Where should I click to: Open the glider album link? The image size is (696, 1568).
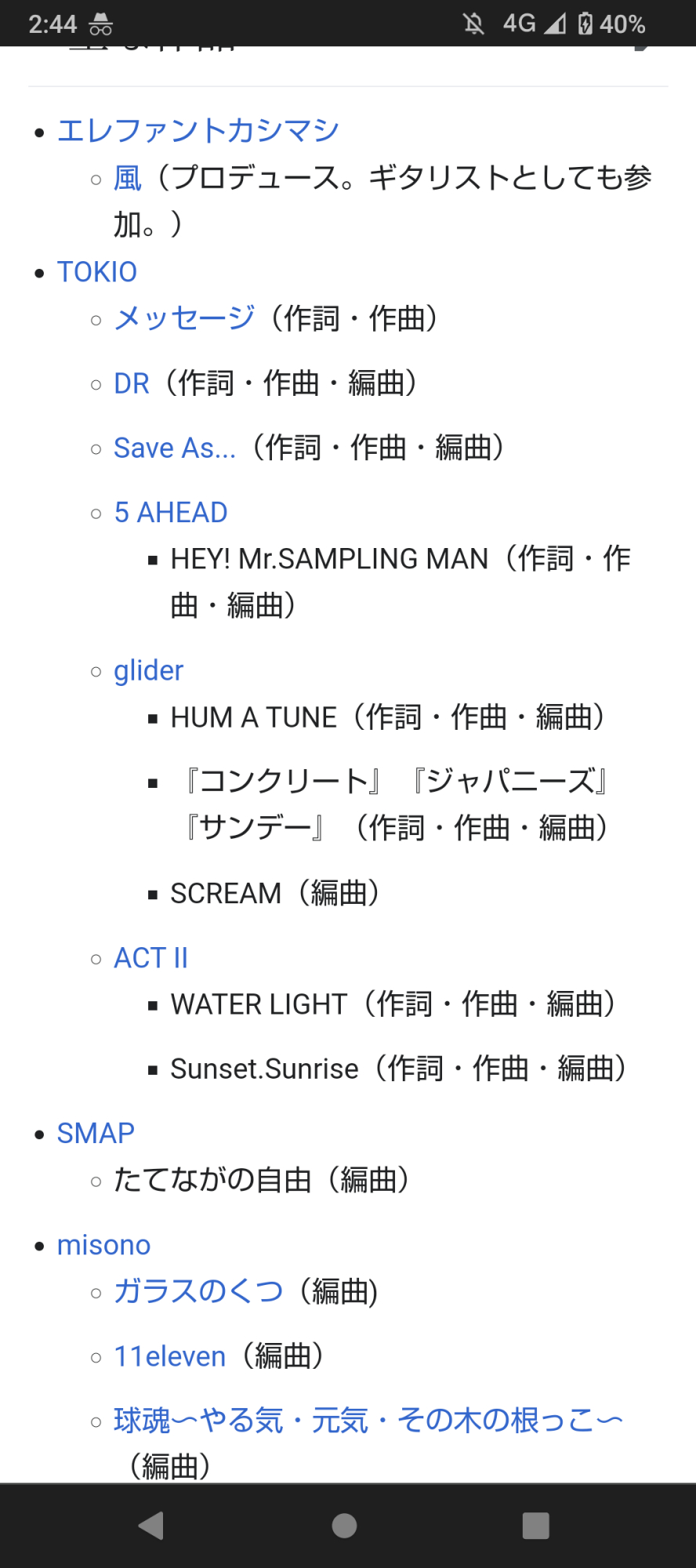(x=148, y=671)
